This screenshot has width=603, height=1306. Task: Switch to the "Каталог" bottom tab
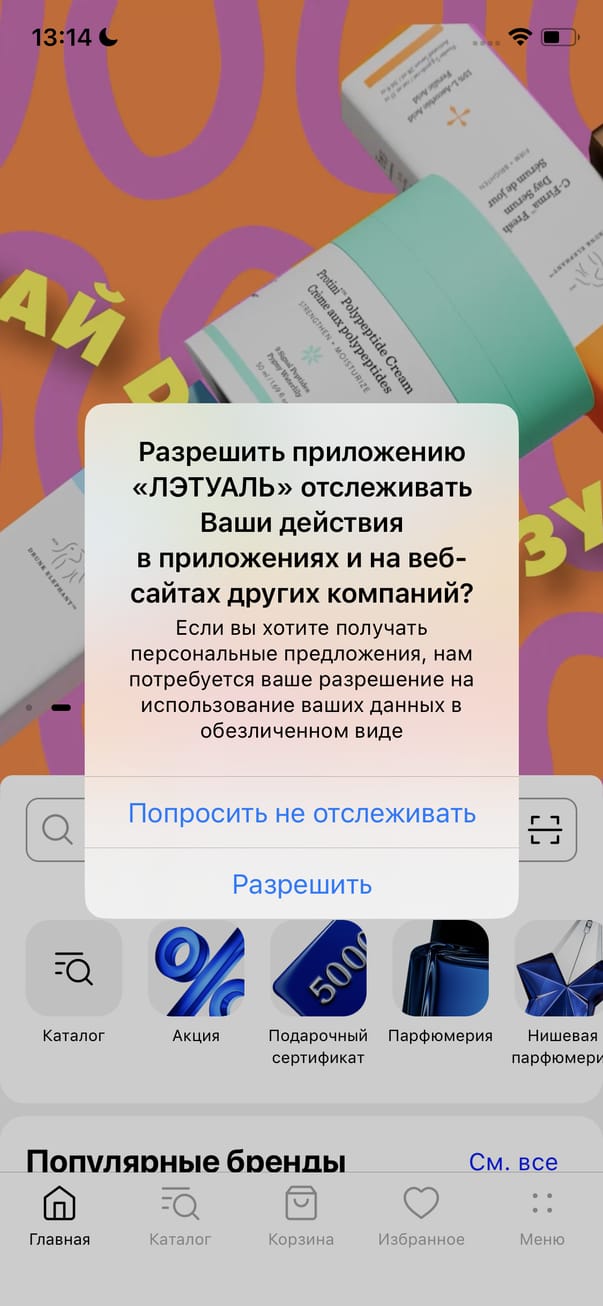pos(180,1216)
